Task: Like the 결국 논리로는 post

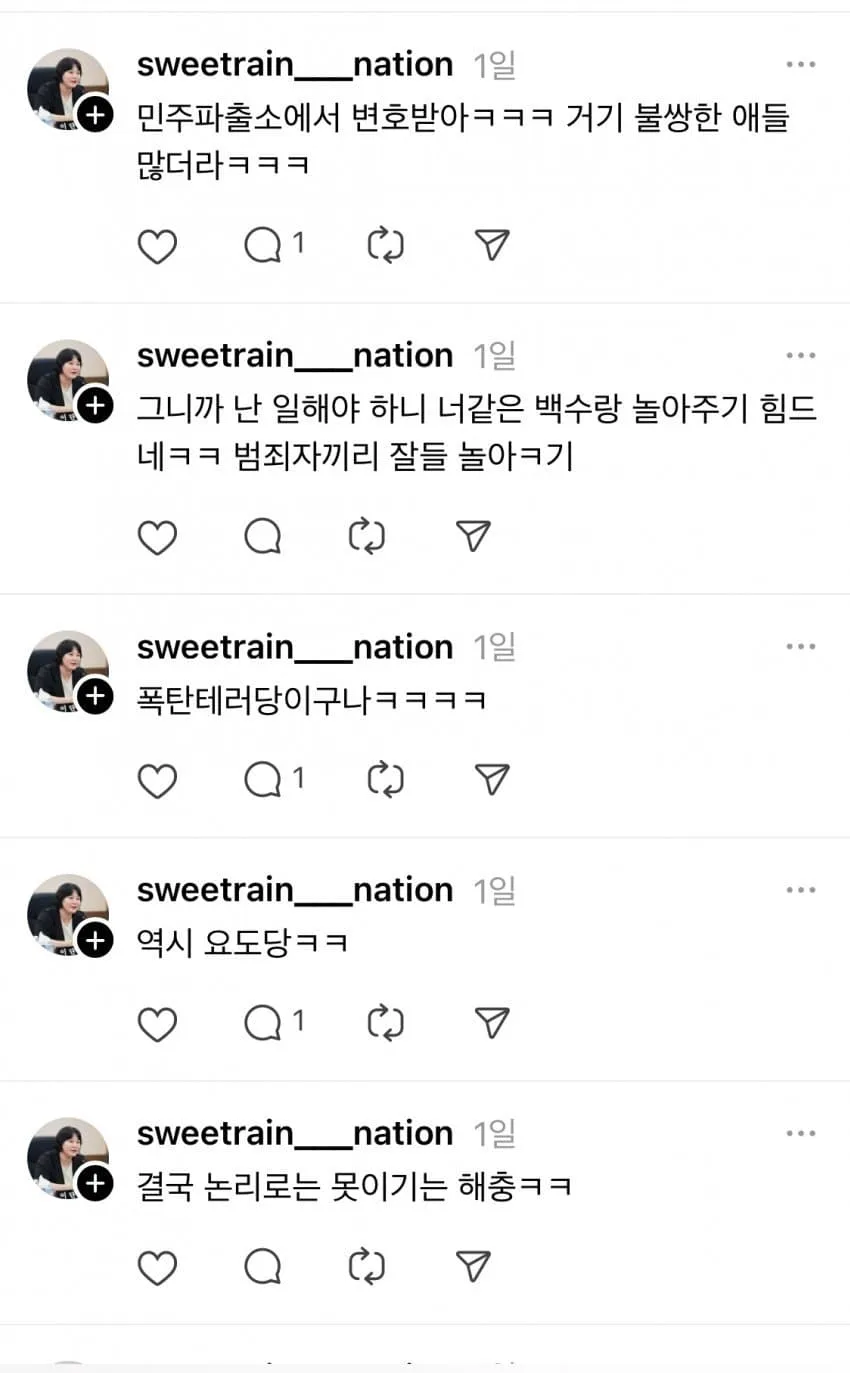Action: click(x=157, y=1267)
